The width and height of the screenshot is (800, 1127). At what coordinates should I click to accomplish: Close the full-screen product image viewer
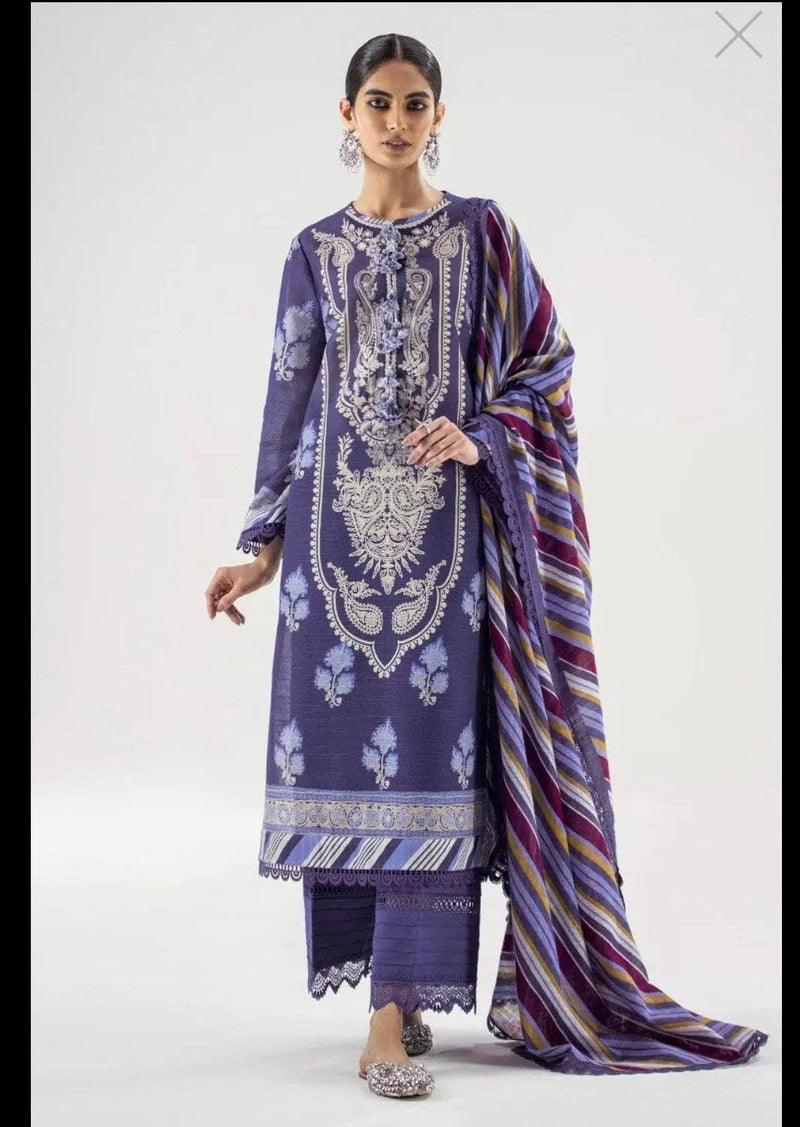tap(738, 34)
